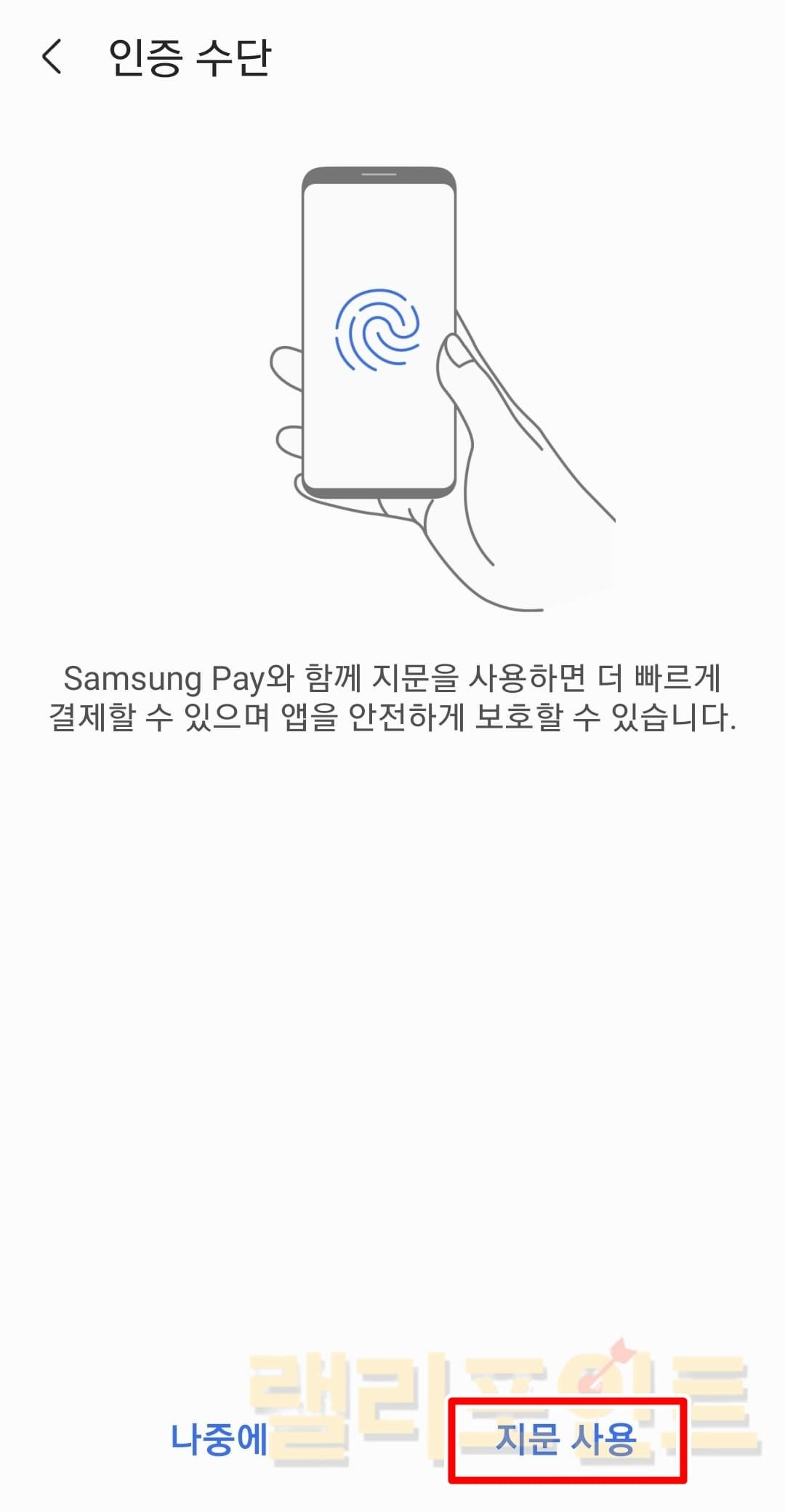Select 지문 사용 to enable fingerprint
This screenshot has height=1512, width=785.
tap(566, 1439)
